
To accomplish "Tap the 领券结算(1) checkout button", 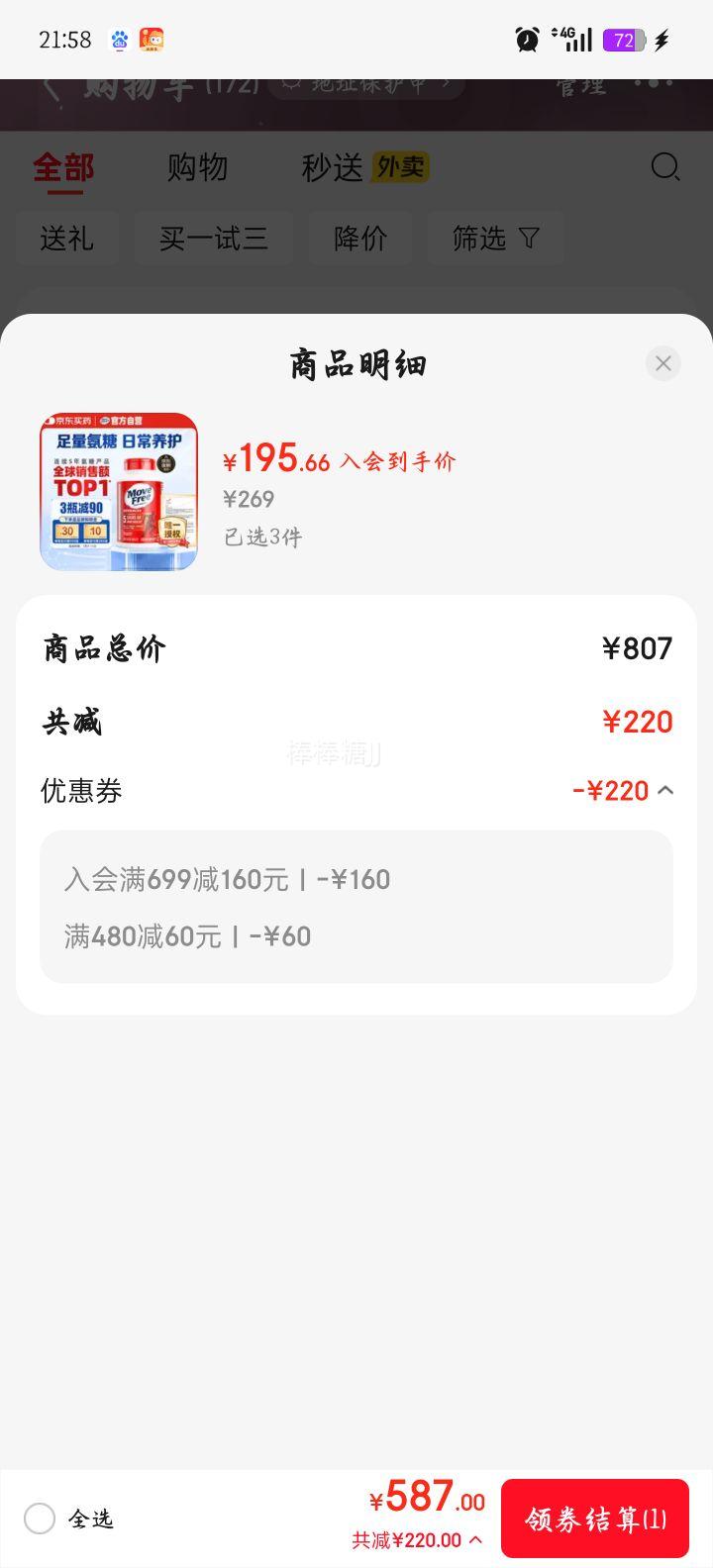I will pyautogui.click(x=595, y=1518).
